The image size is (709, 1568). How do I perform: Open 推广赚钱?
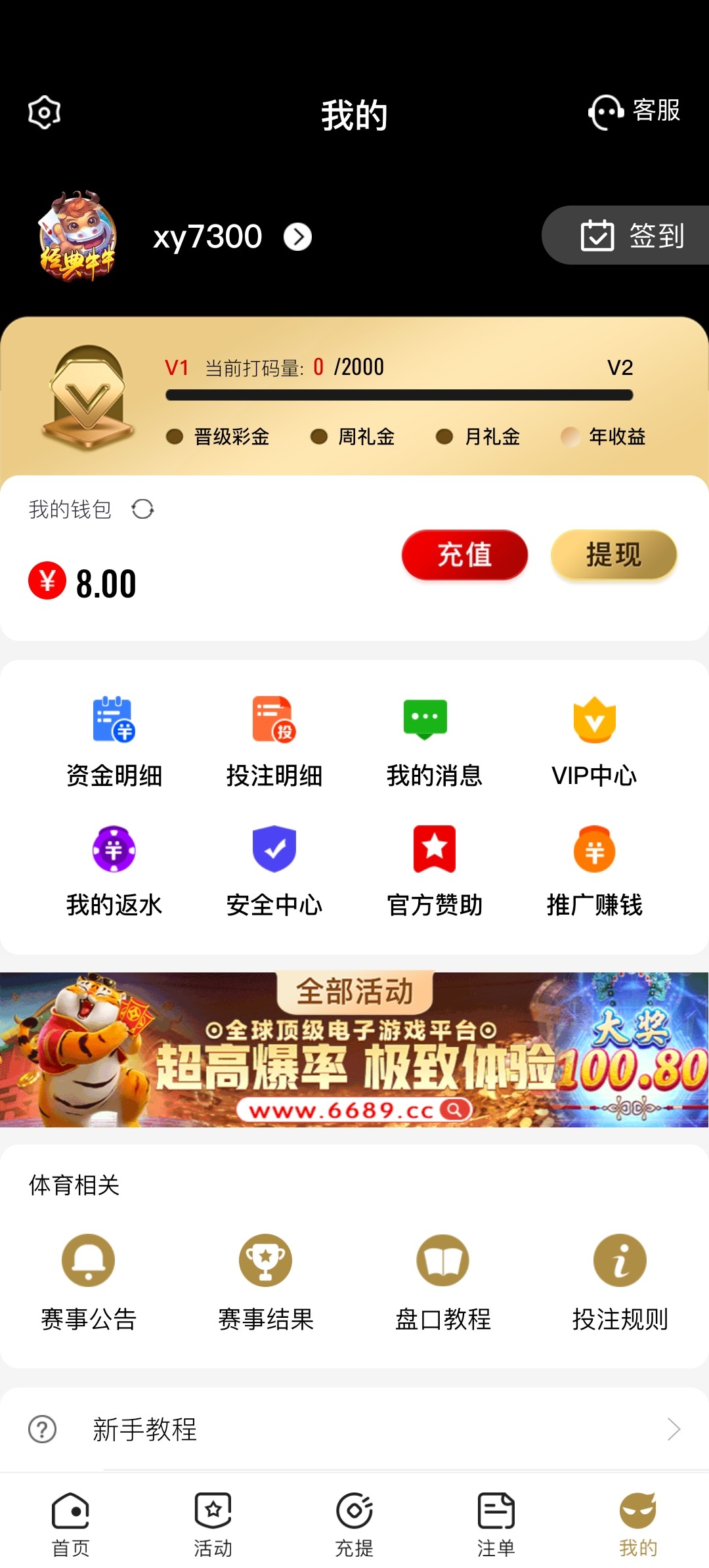pyautogui.click(x=594, y=870)
